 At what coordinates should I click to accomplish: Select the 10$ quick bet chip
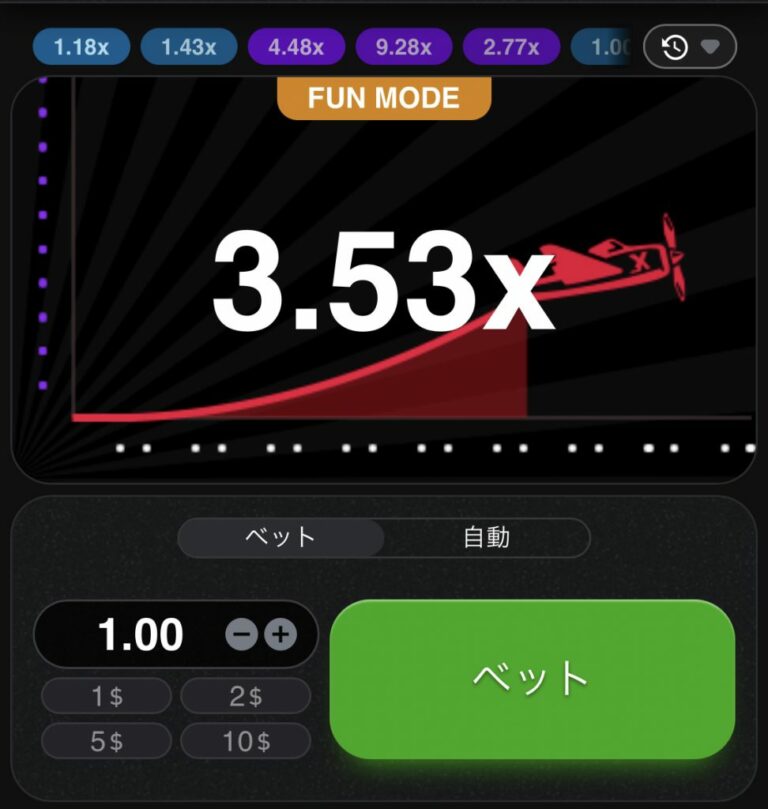(245, 742)
